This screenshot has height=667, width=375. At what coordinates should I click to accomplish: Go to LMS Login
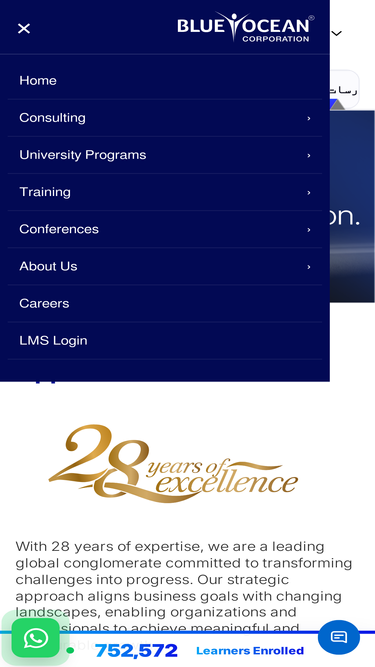[x=165, y=340]
